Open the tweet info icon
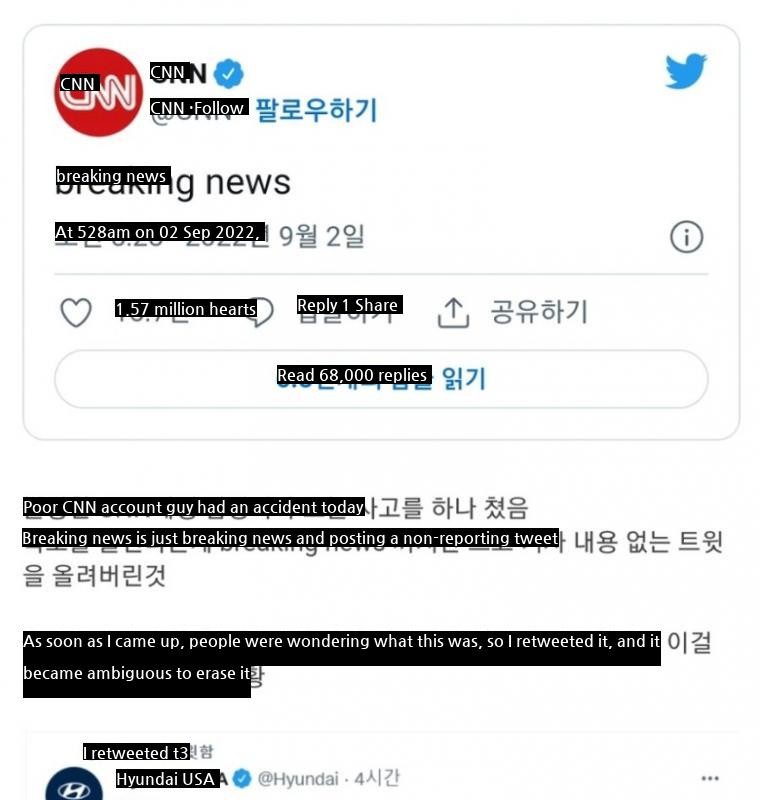This screenshot has height=800, width=760. click(686, 237)
